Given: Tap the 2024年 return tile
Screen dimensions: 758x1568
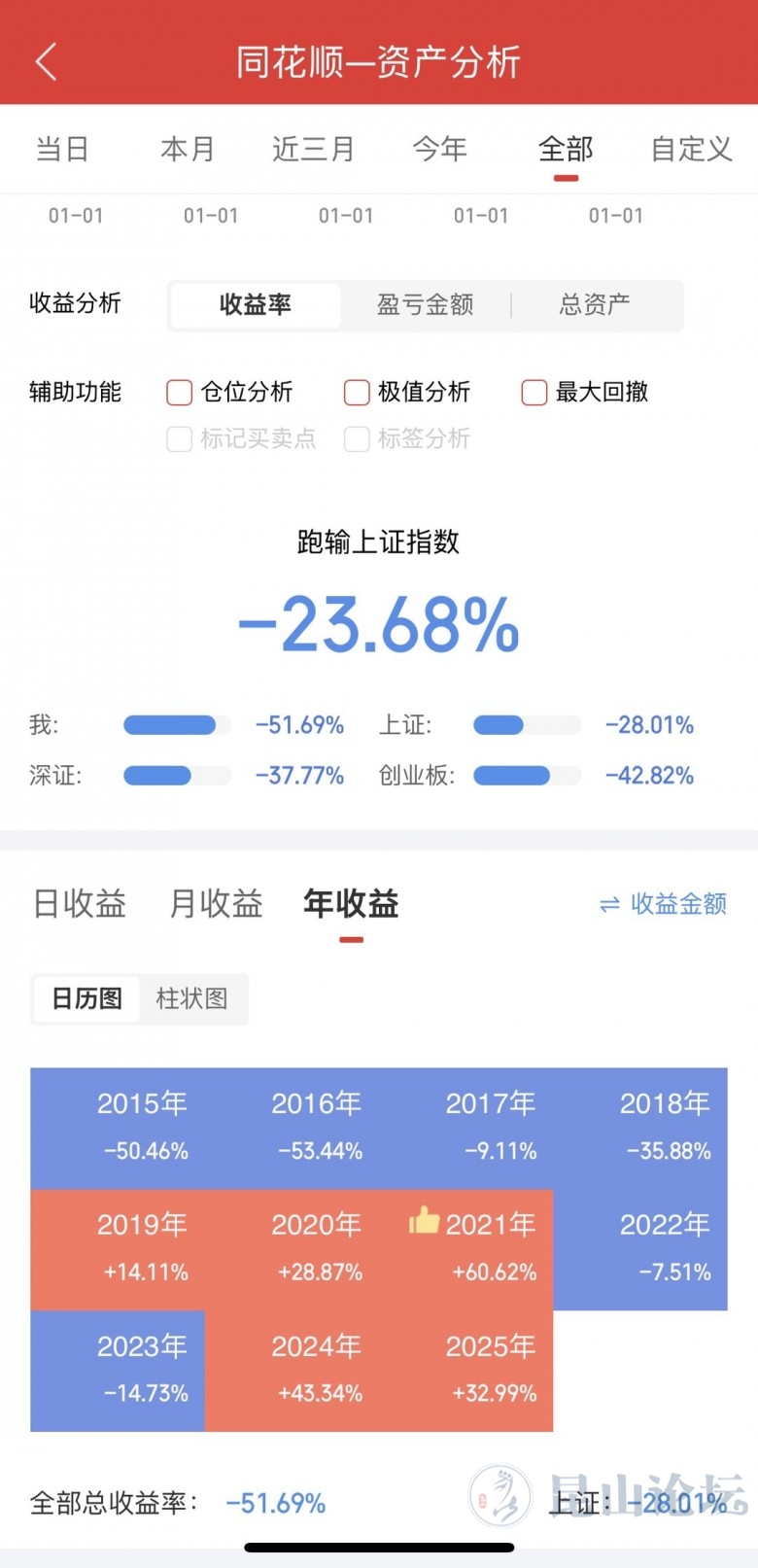Looking at the screenshot, I should pyautogui.click(x=317, y=1371).
